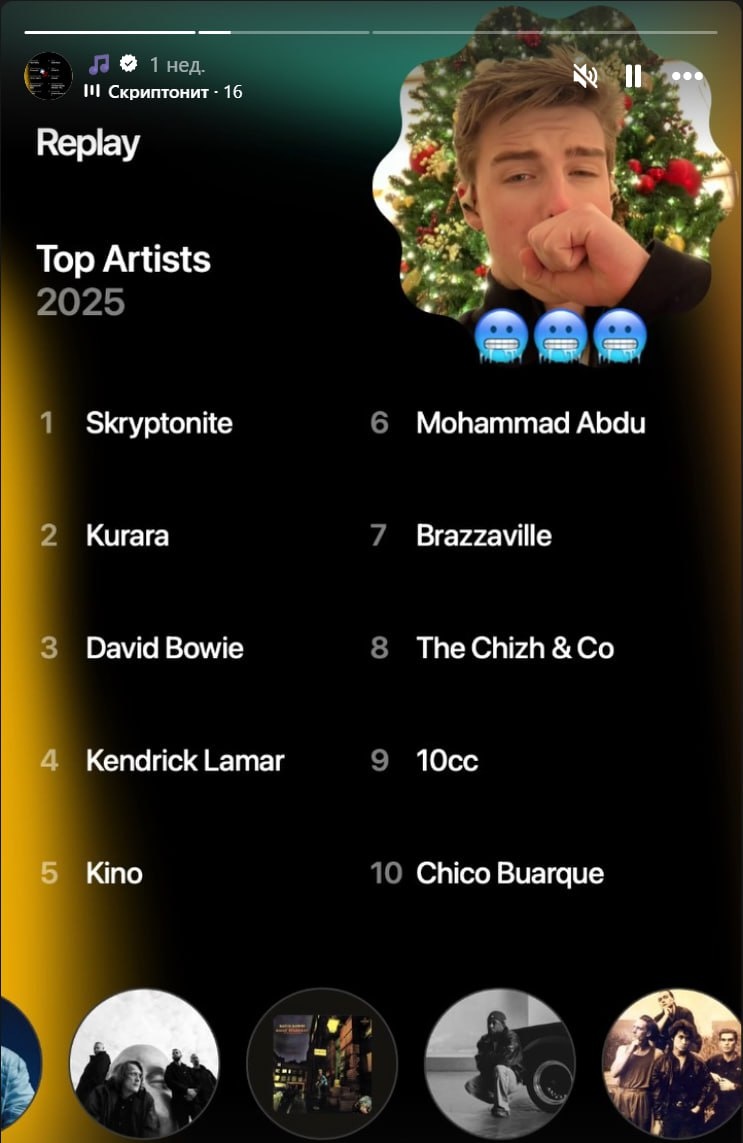Pause the story playback
Viewport: 743px width, 1143px height.
[634, 76]
